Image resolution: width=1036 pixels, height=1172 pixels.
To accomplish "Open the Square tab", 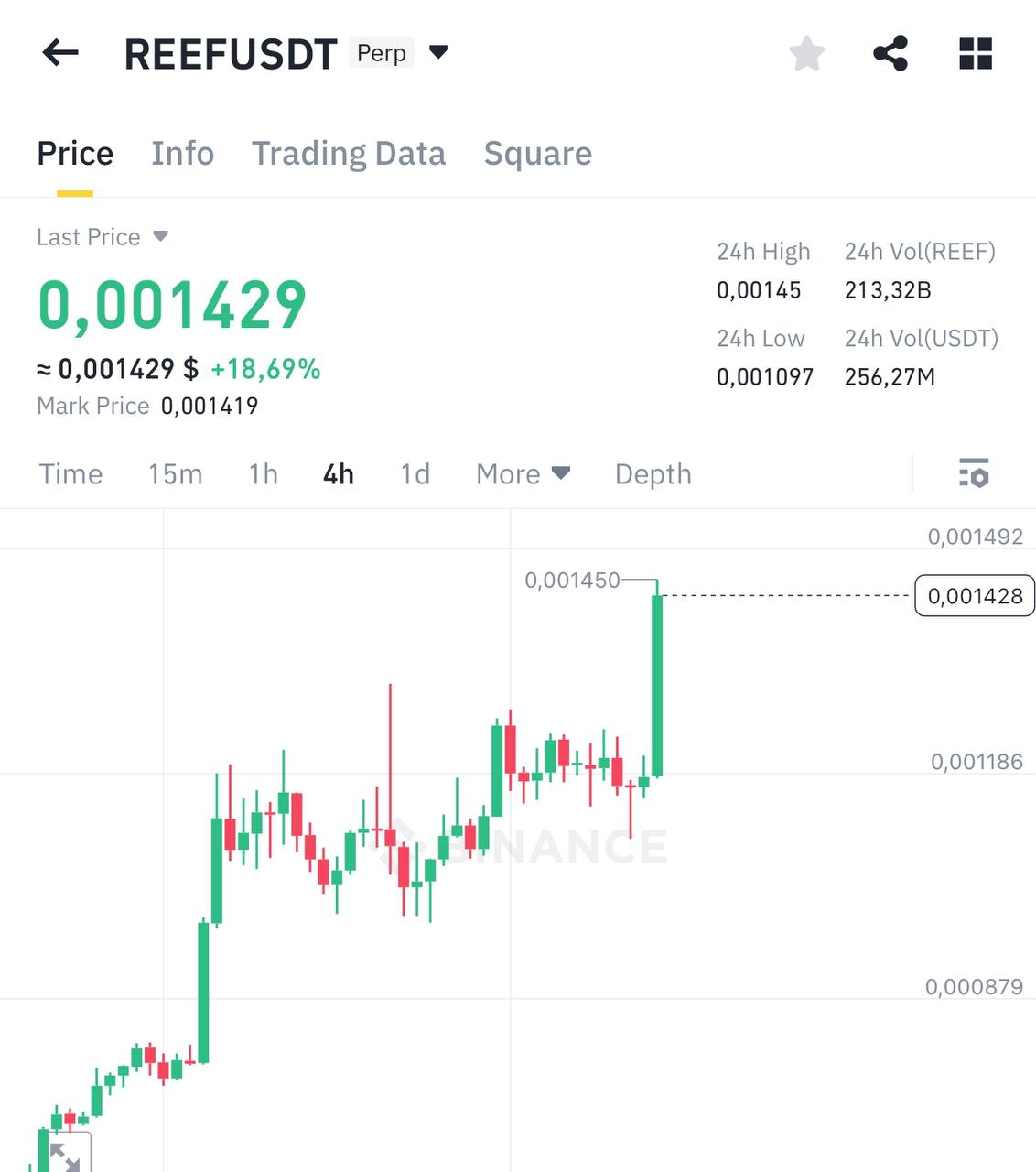I will coord(537,154).
